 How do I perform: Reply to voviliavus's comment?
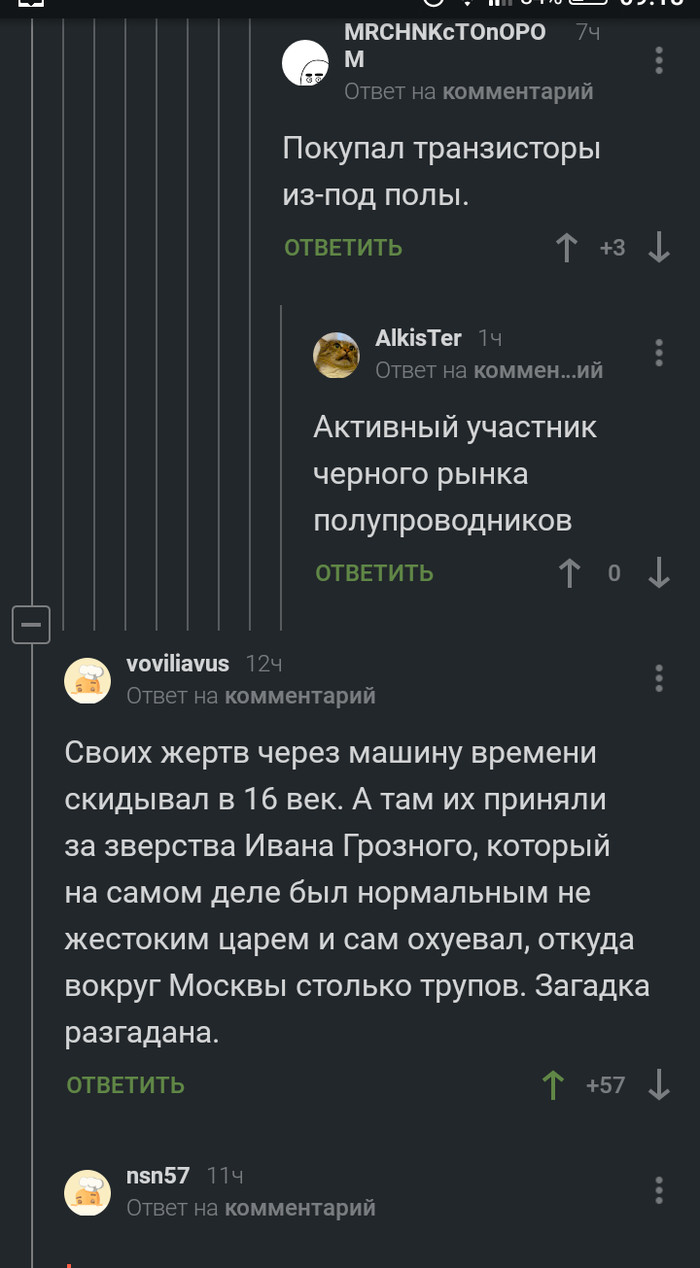tap(125, 1085)
